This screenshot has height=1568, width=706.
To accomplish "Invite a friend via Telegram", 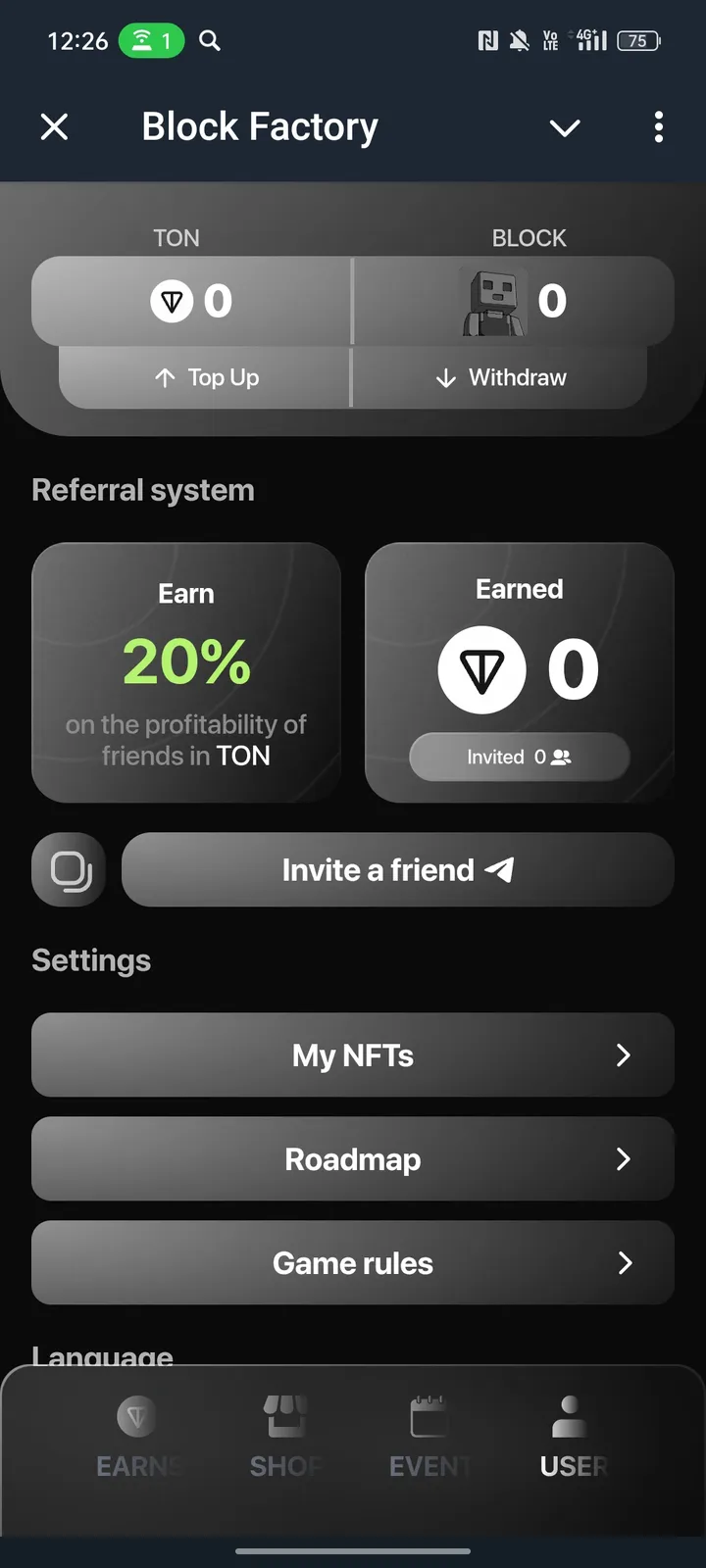I will click(397, 870).
